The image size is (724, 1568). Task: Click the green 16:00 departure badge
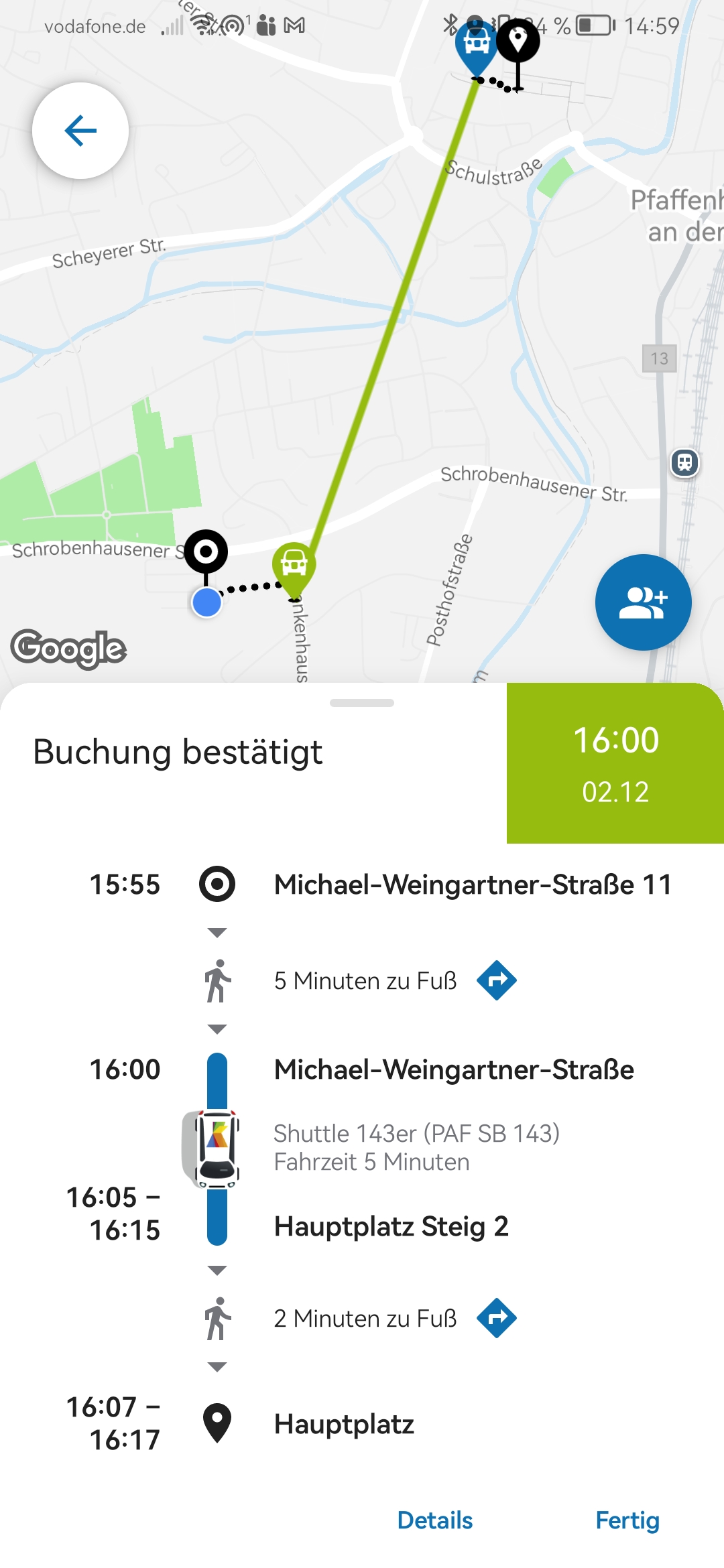click(x=614, y=764)
